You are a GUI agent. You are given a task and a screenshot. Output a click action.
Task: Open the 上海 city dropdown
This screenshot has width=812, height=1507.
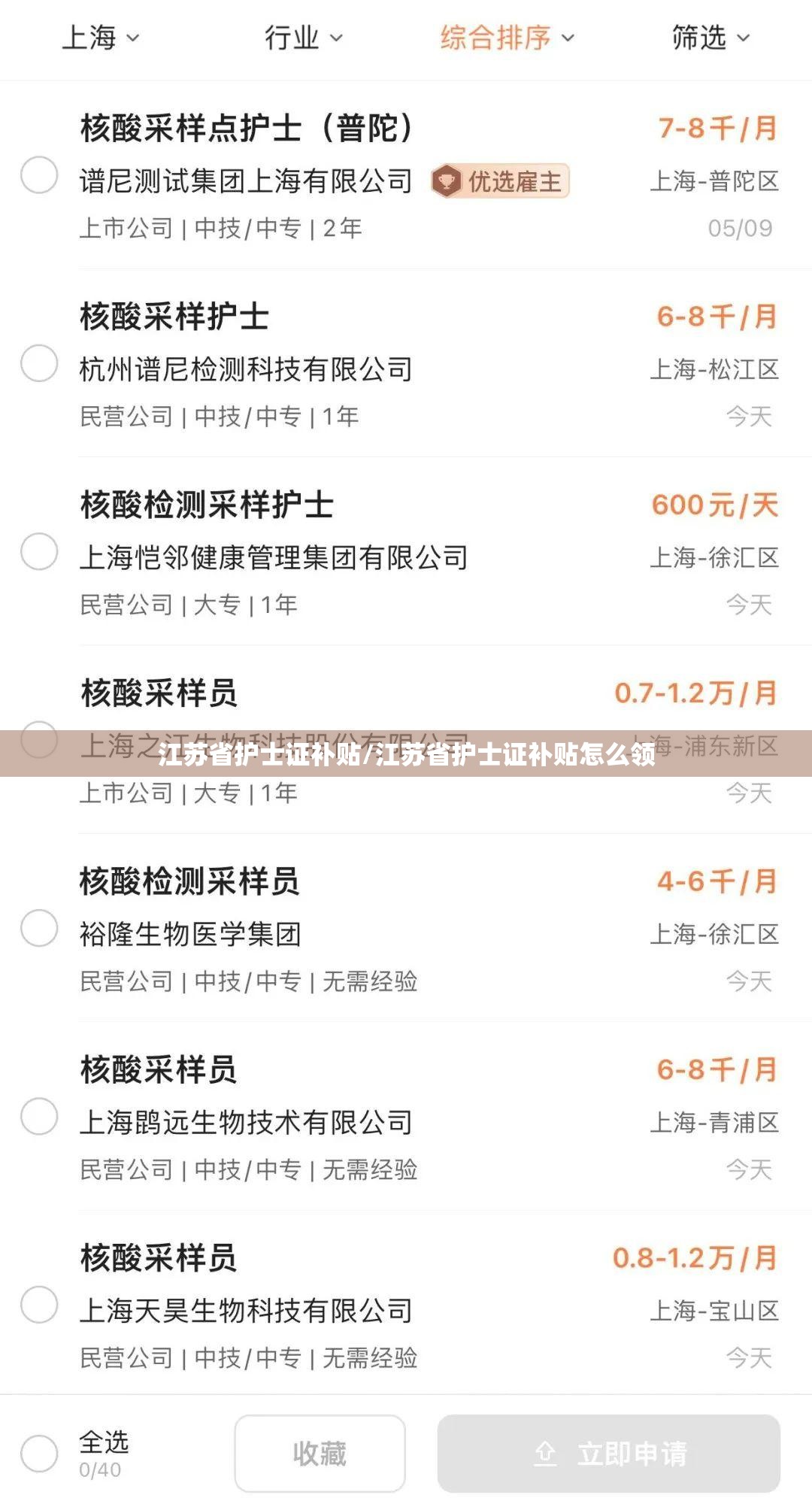[101, 38]
